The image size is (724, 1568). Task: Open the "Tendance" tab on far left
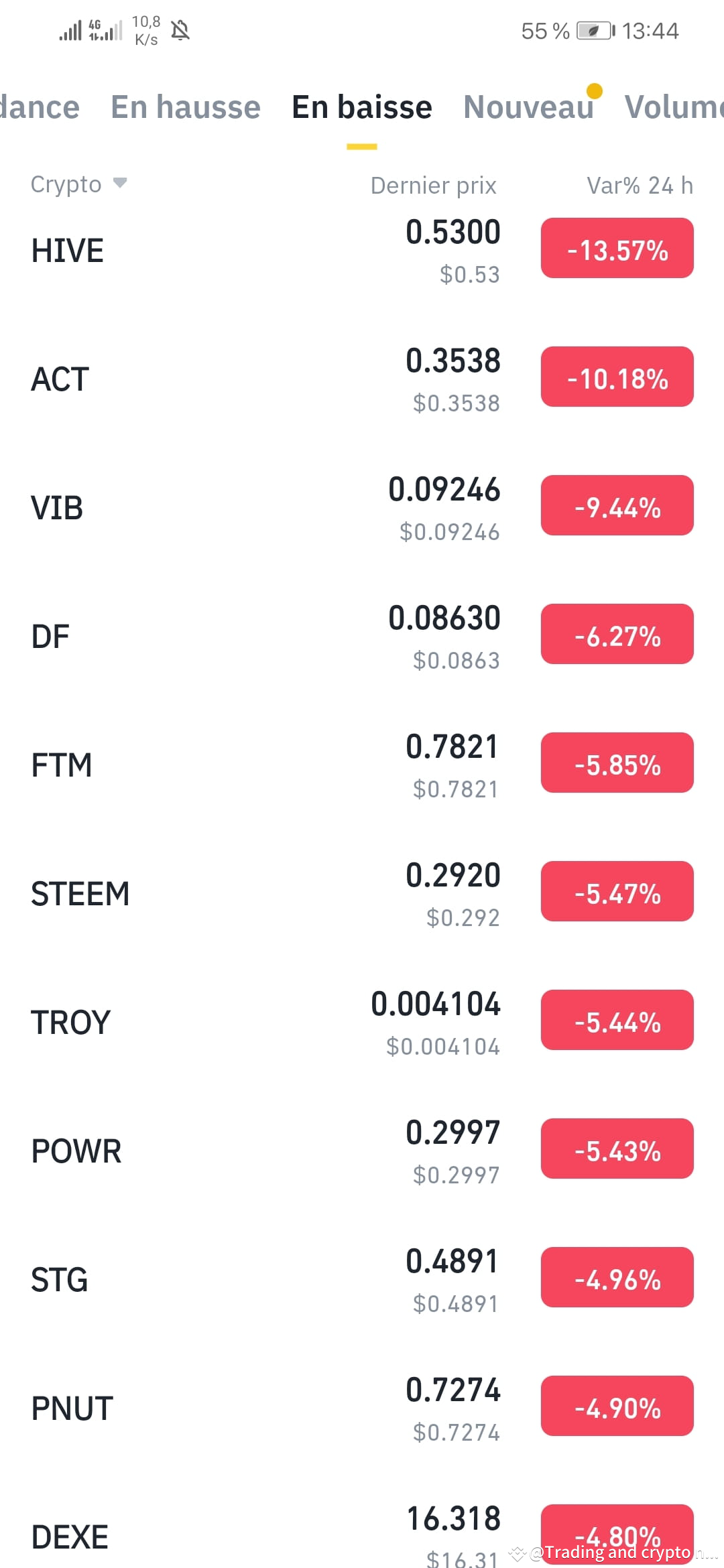(39, 107)
